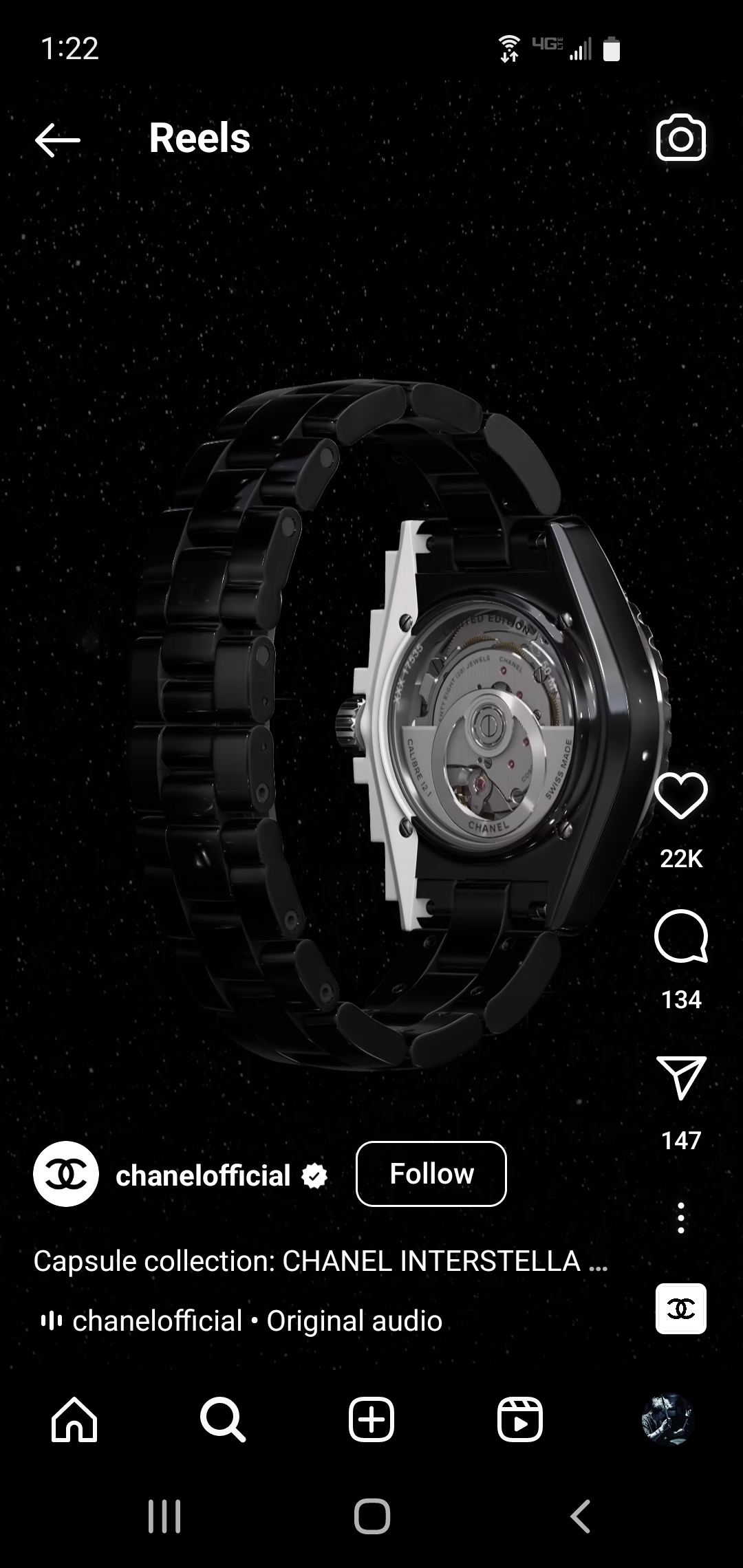Open my profile tab
743x1568 pixels.
coord(667,1419)
